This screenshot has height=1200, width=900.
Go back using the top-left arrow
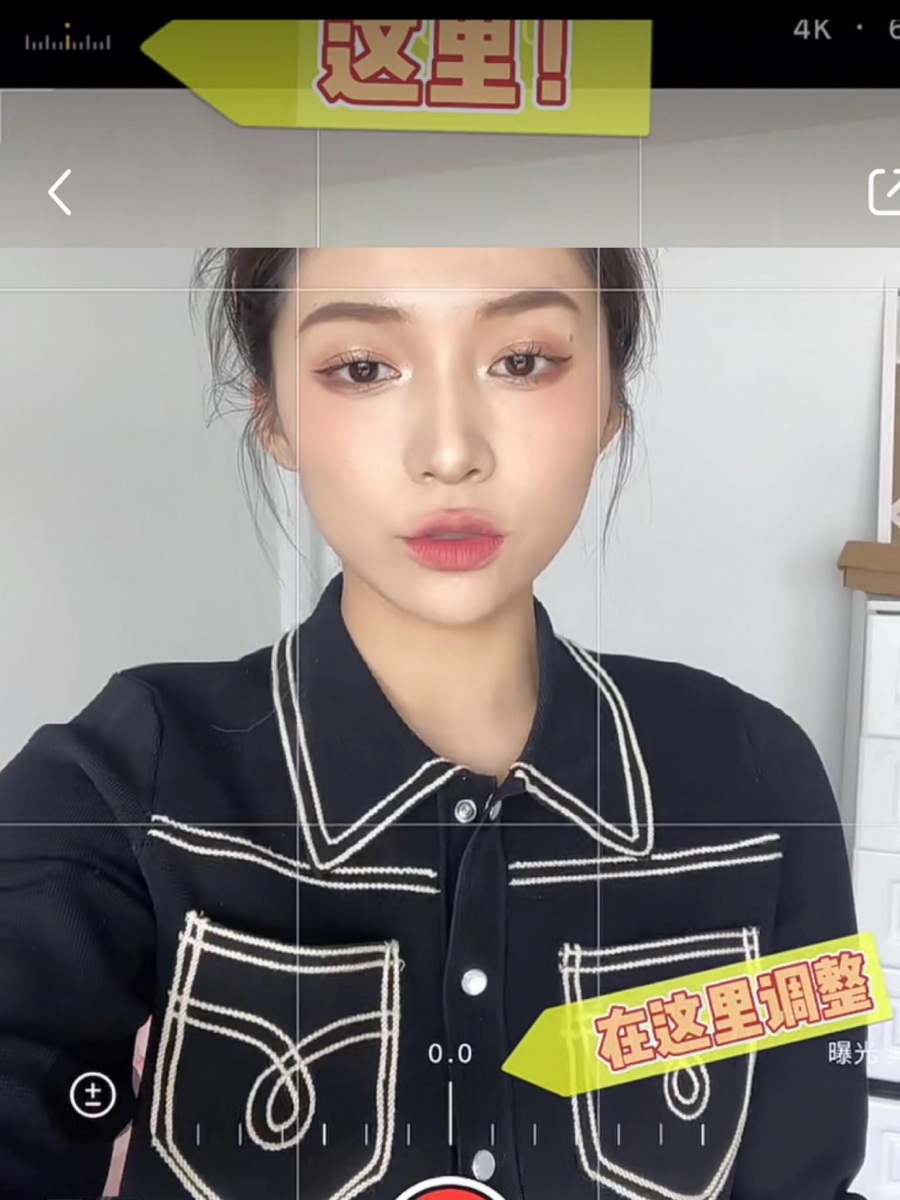coord(60,192)
